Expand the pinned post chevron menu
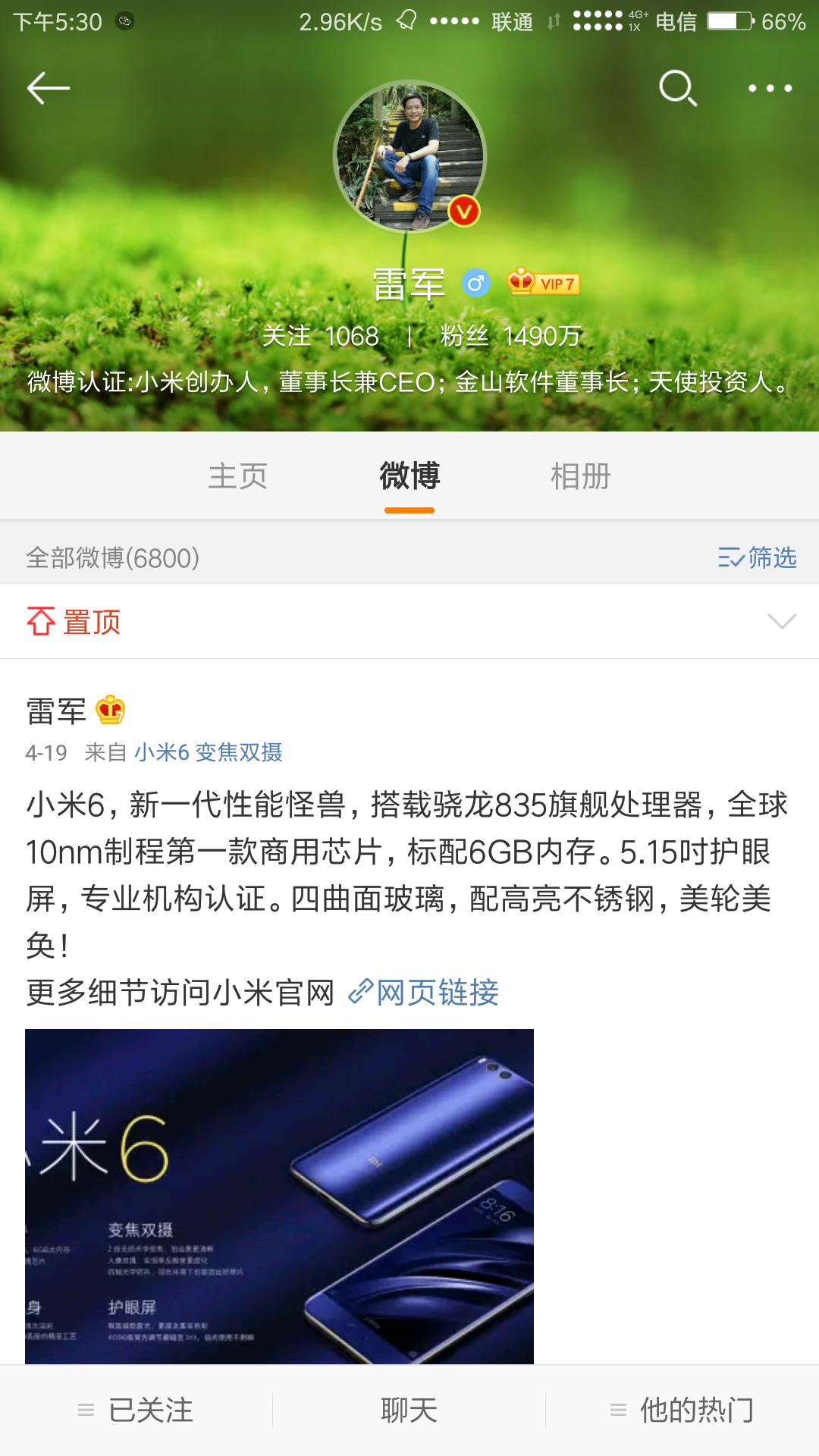 click(782, 621)
